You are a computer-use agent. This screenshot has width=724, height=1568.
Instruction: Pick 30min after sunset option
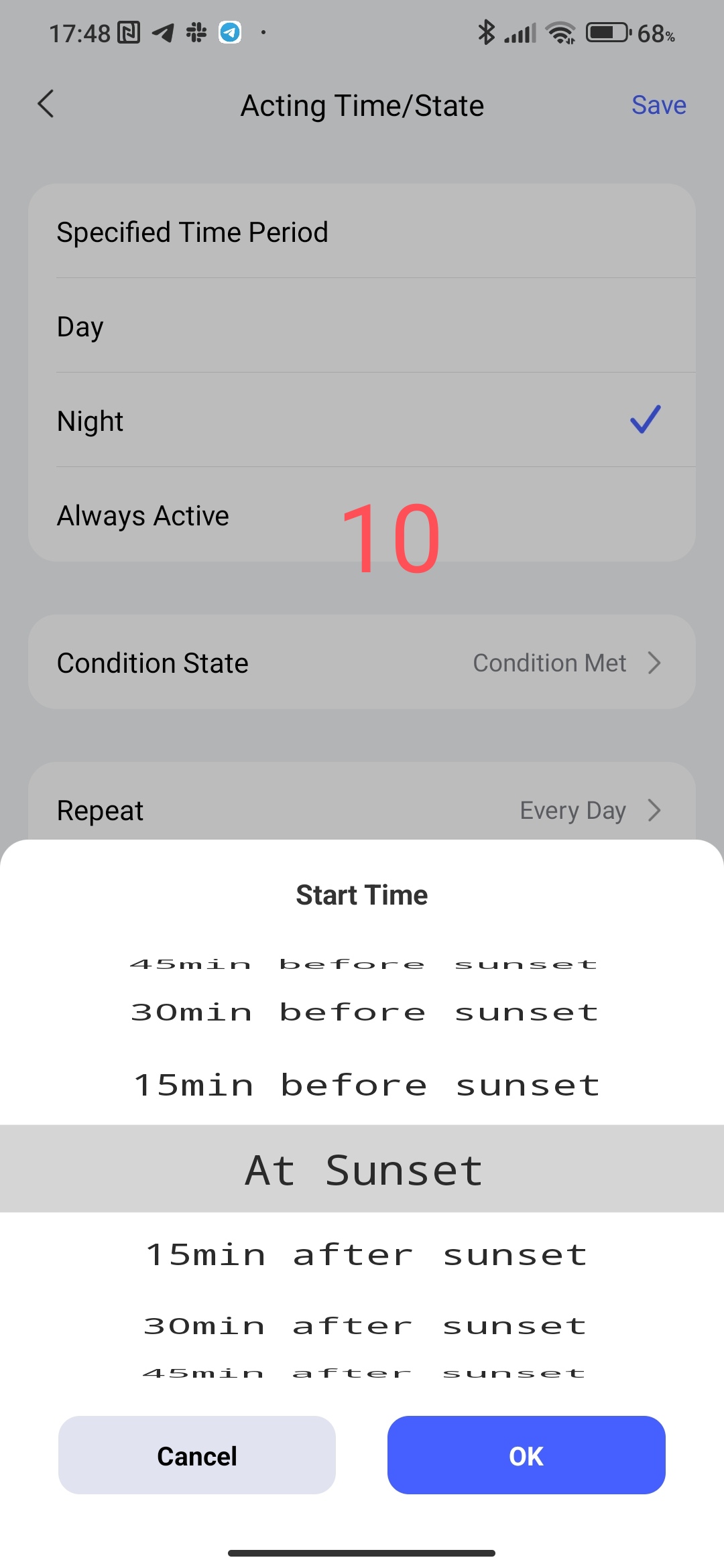(365, 1326)
